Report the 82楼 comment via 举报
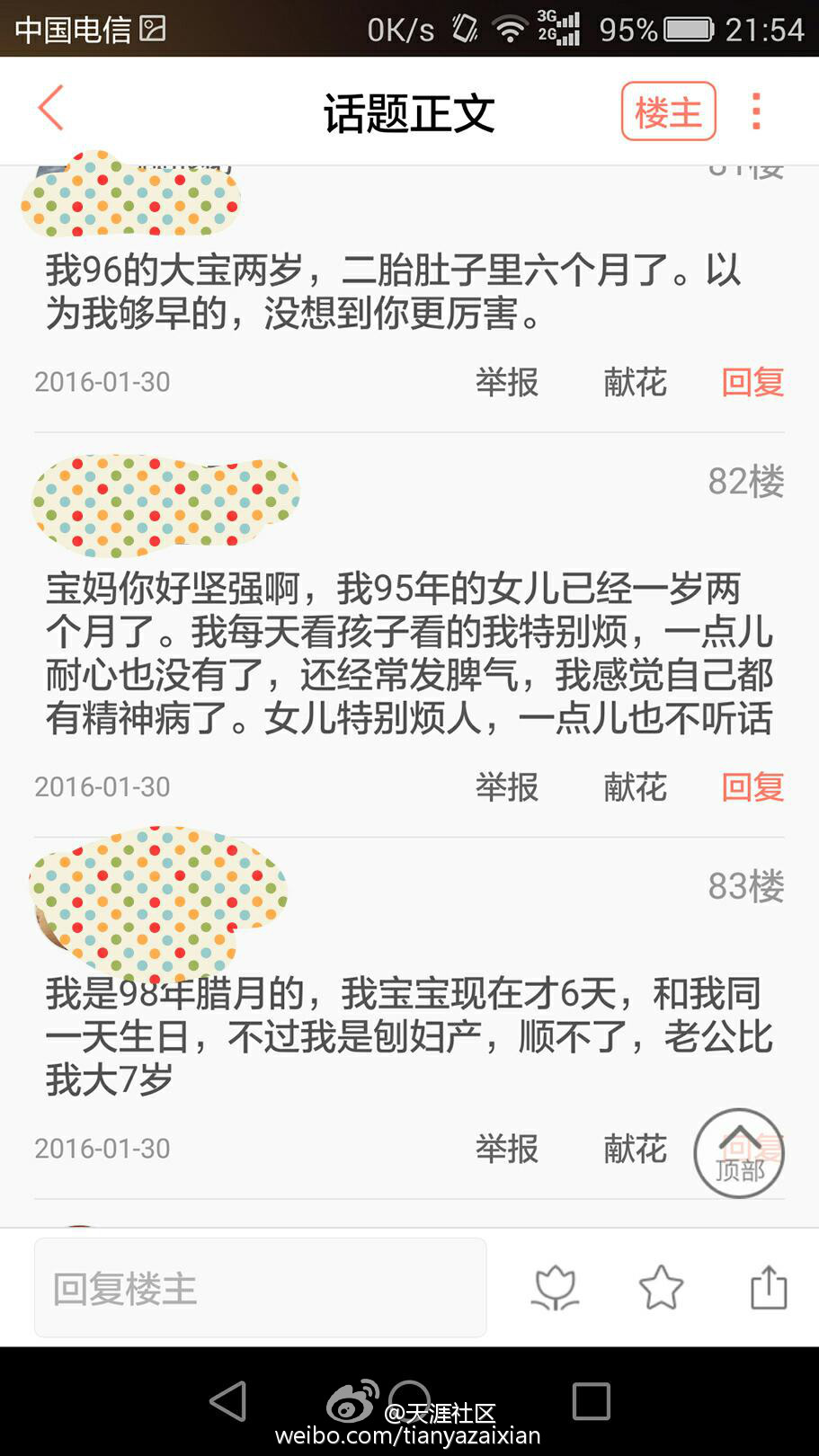The width and height of the screenshot is (819, 1456). [x=507, y=787]
